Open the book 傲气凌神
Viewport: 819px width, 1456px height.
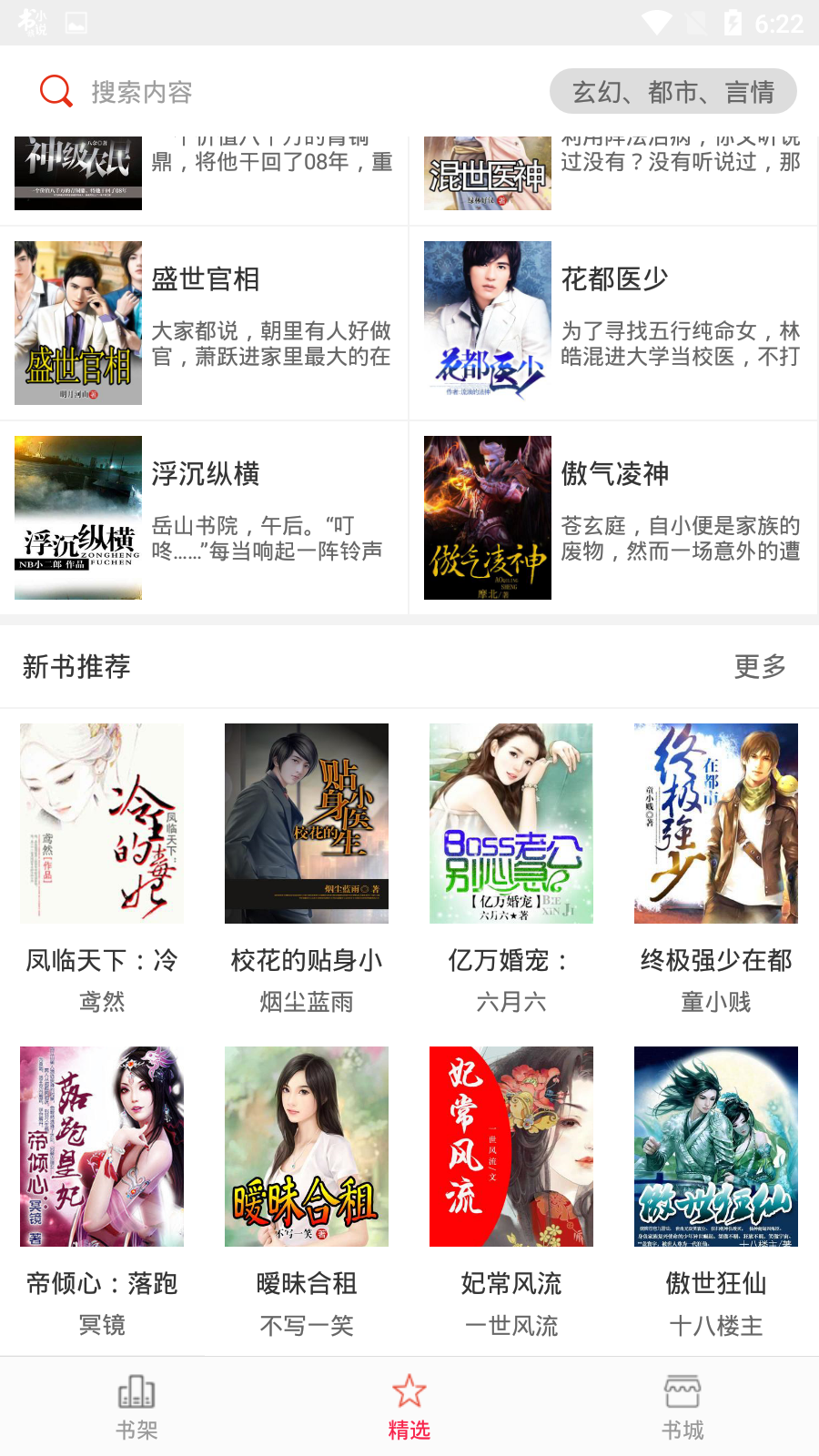tap(614, 518)
